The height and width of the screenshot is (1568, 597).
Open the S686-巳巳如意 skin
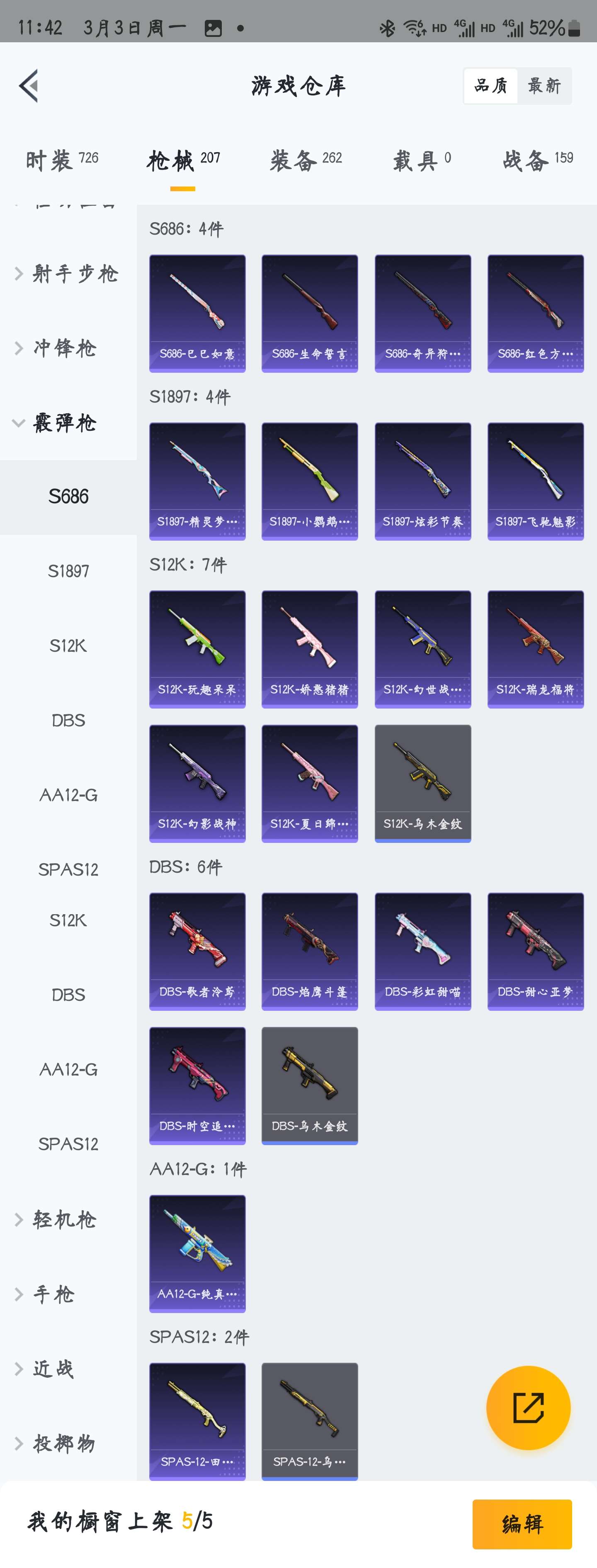tap(197, 313)
